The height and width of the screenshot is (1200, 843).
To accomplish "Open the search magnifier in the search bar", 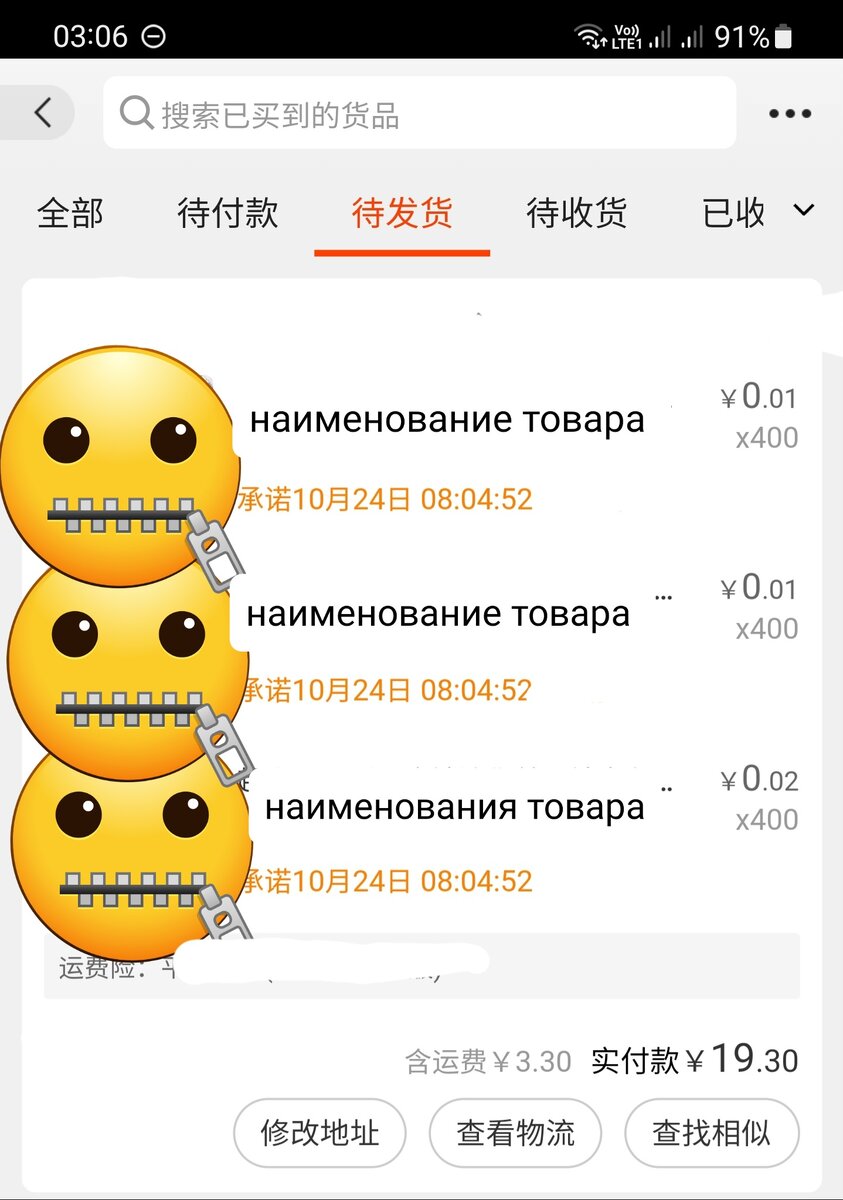I will tap(135, 112).
